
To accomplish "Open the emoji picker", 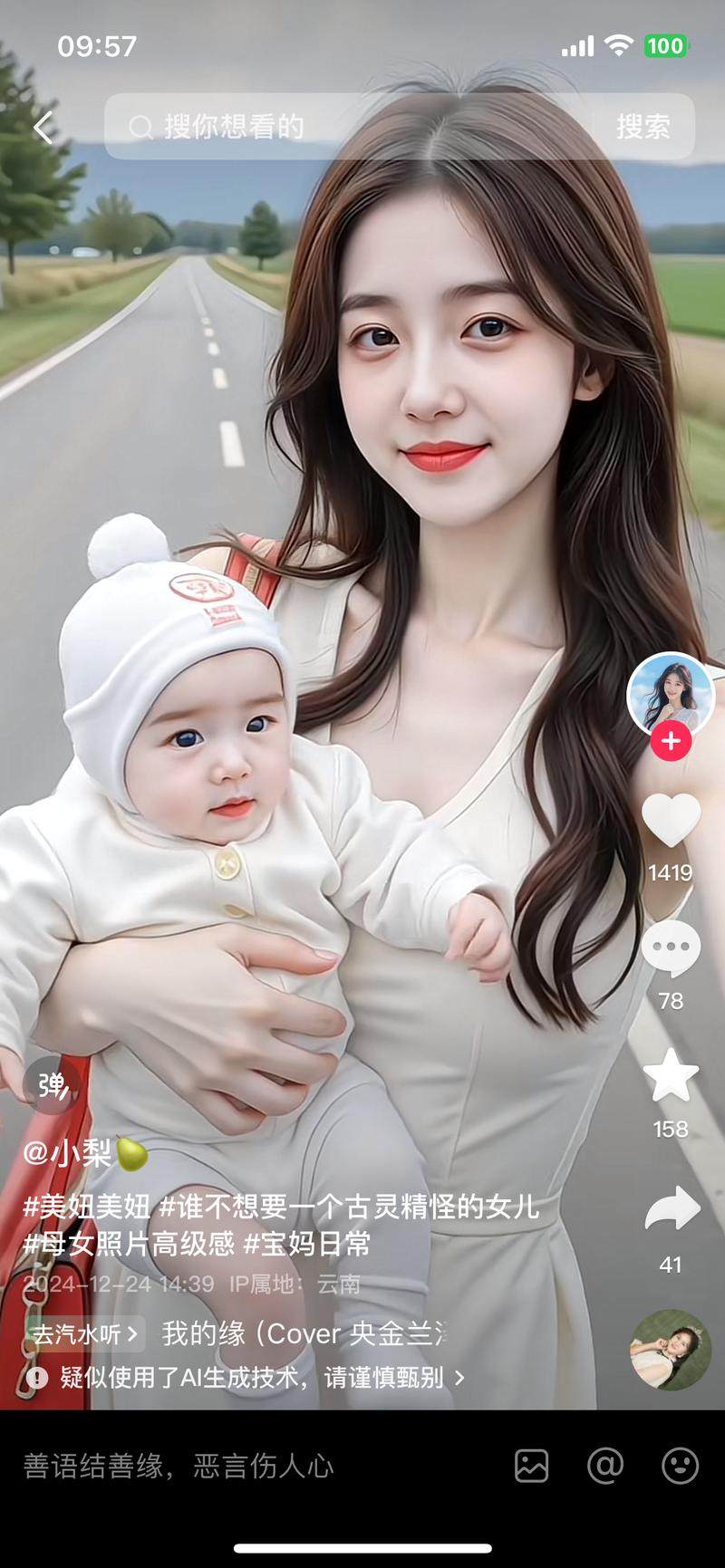I will tap(680, 1465).
